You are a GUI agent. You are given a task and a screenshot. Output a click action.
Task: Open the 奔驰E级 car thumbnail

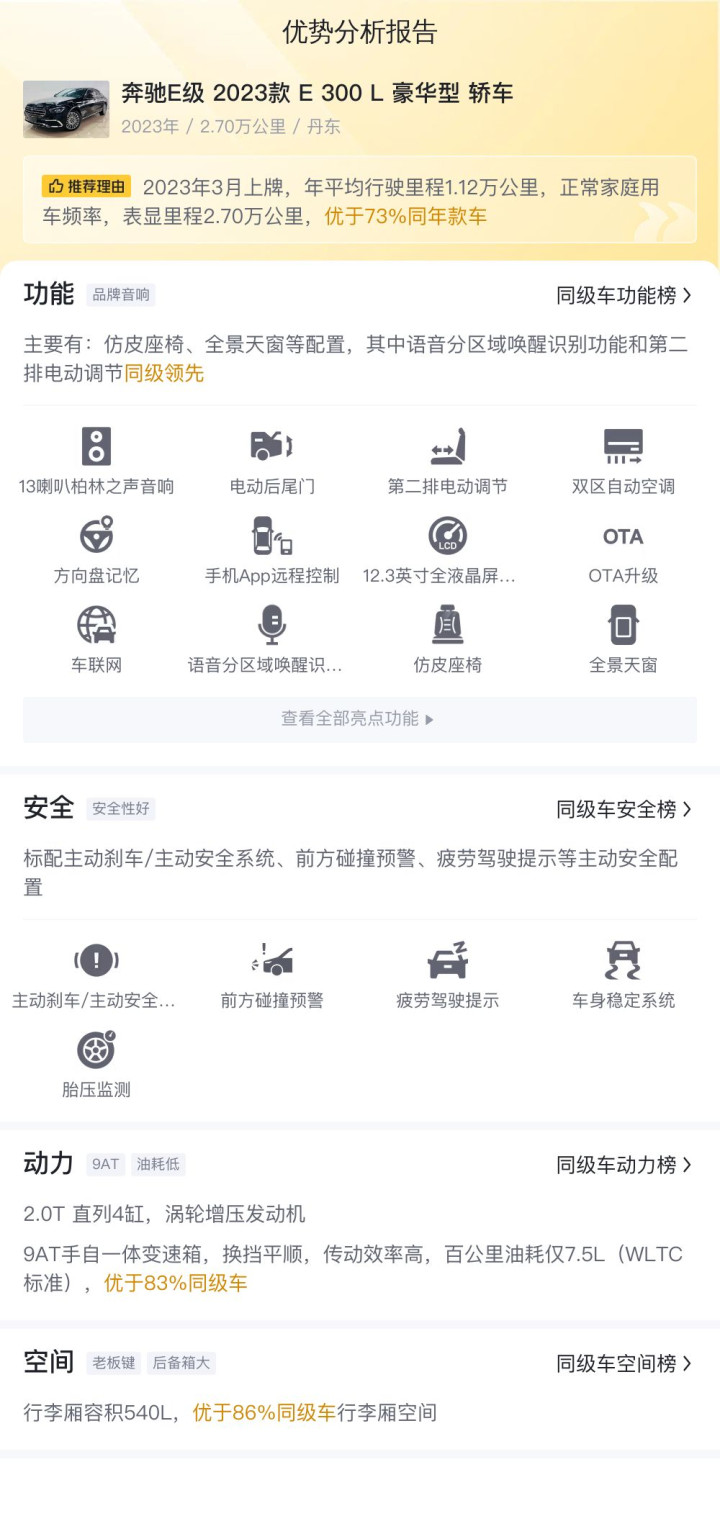66,109
